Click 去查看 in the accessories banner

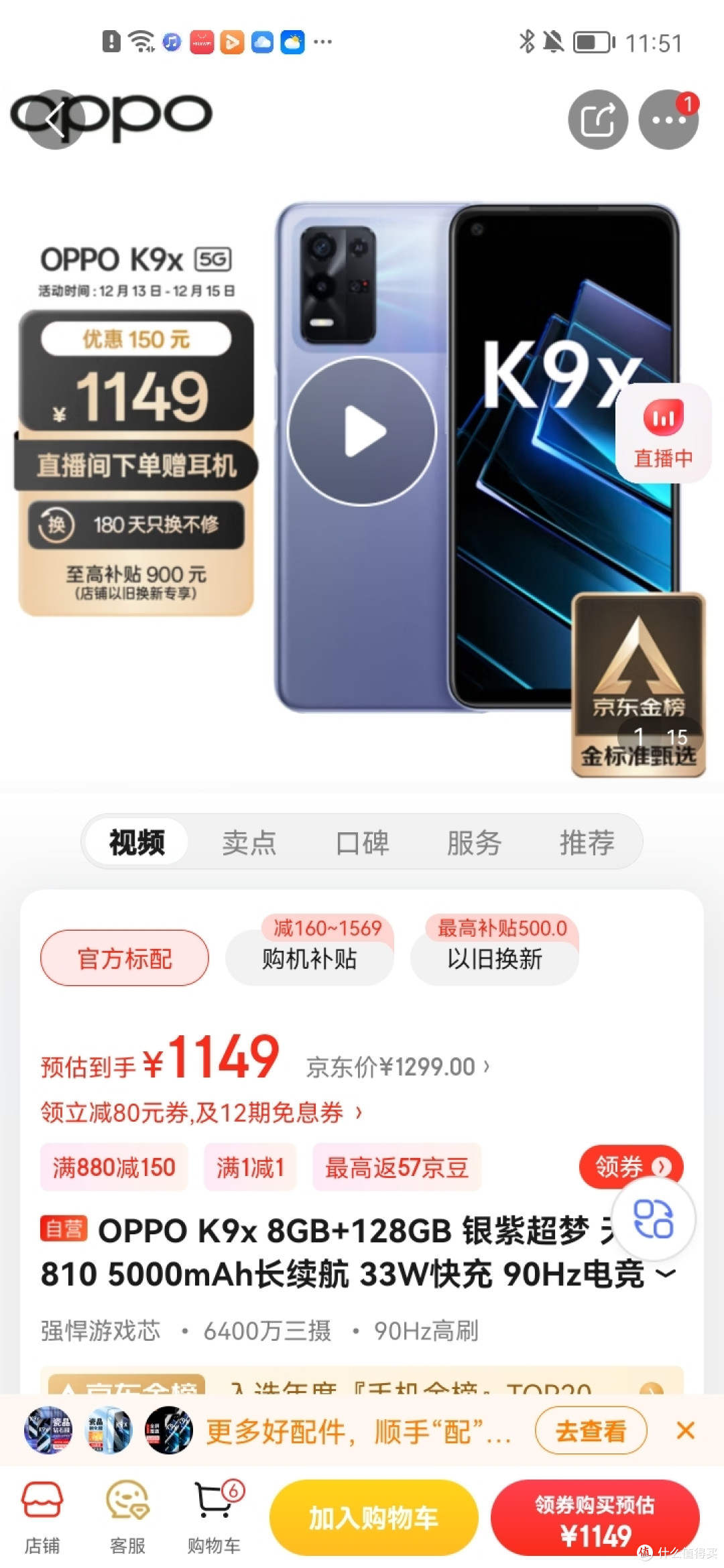point(590,1430)
